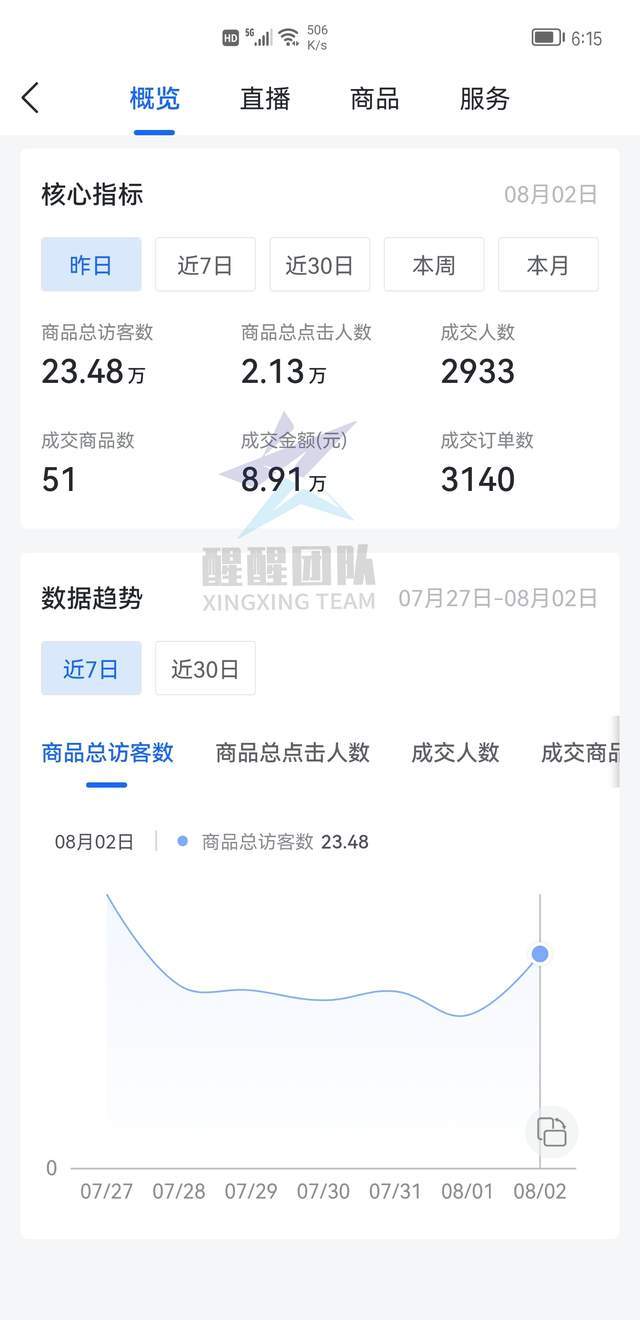Select the 本月 filter
The width and height of the screenshot is (640, 1320).
click(548, 264)
